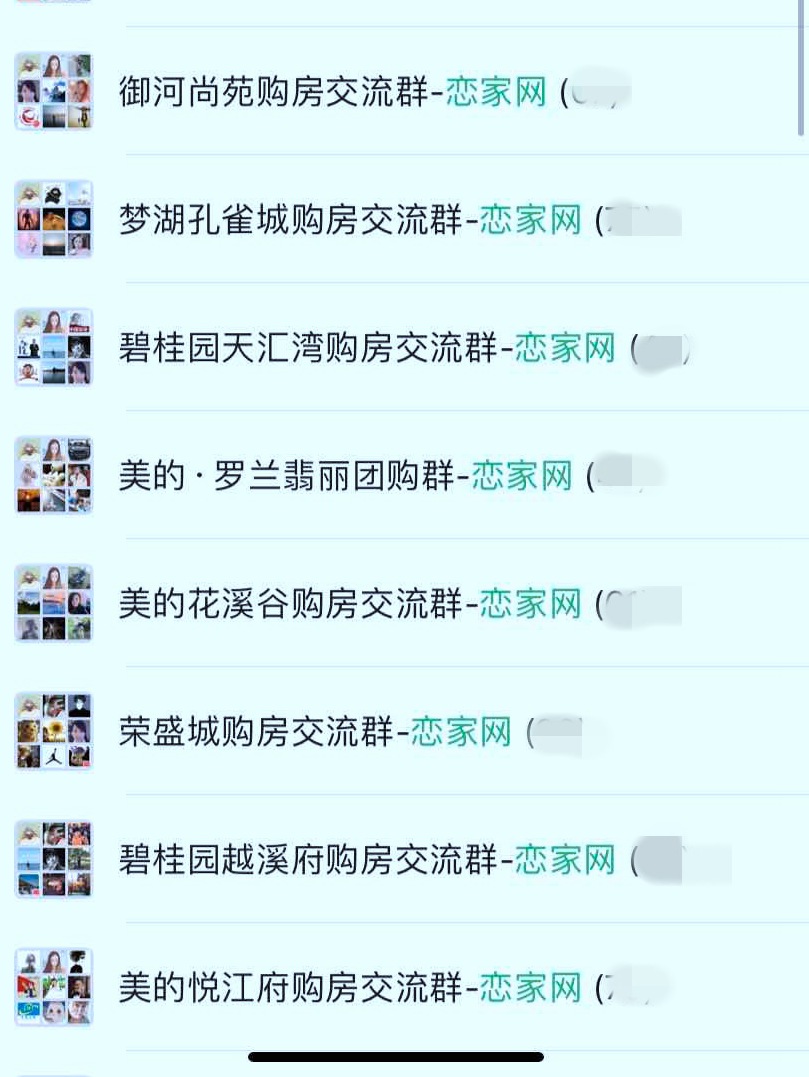The height and width of the screenshot is (1077, 809).
Task: Open 梦湖孔雀城购房交流群 group chat
Action: tap(349, 219)
